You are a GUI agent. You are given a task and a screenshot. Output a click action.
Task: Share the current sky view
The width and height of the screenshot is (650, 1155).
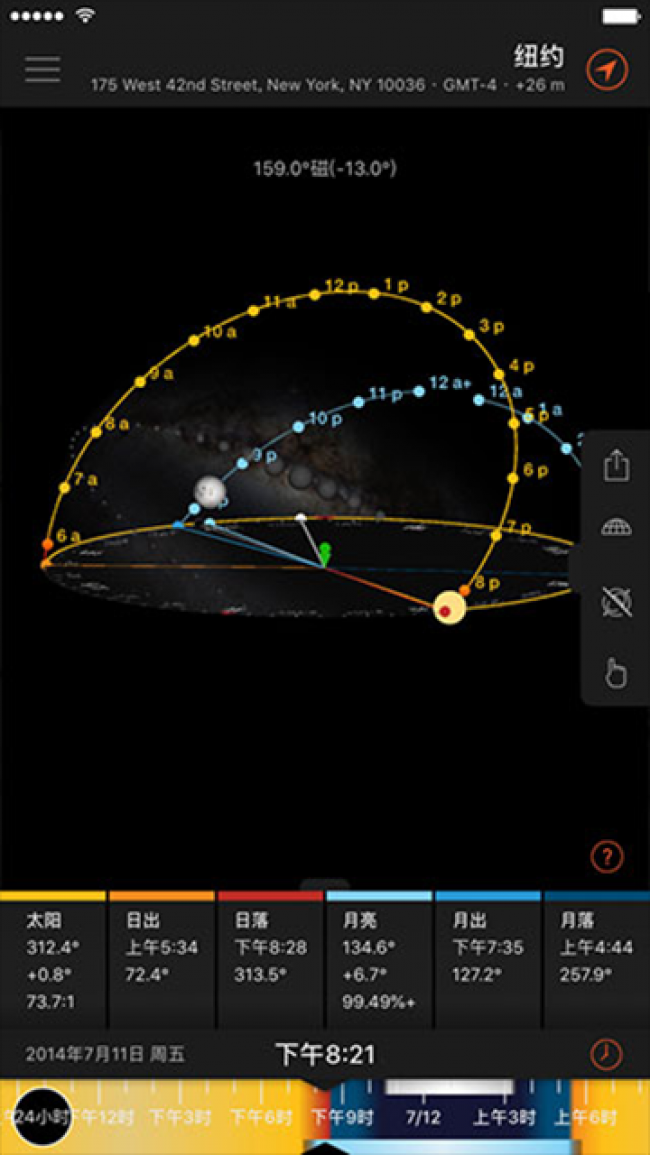(616, 466)
